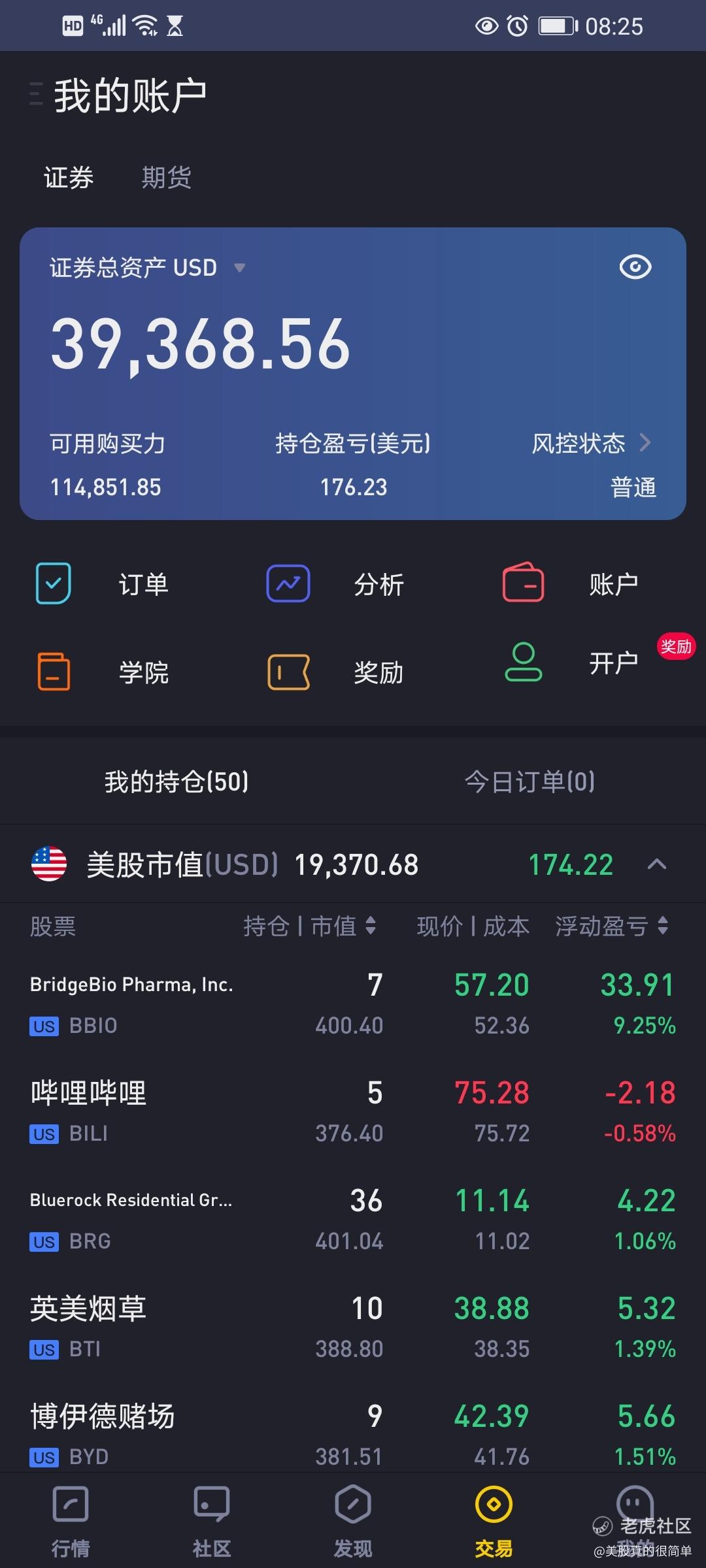Image resolution: width=706 pixels, height=1568 pixels.
Task: Sort holdings by 浮动盈亏
Action: pyautogui.click(x=613, y=926)
